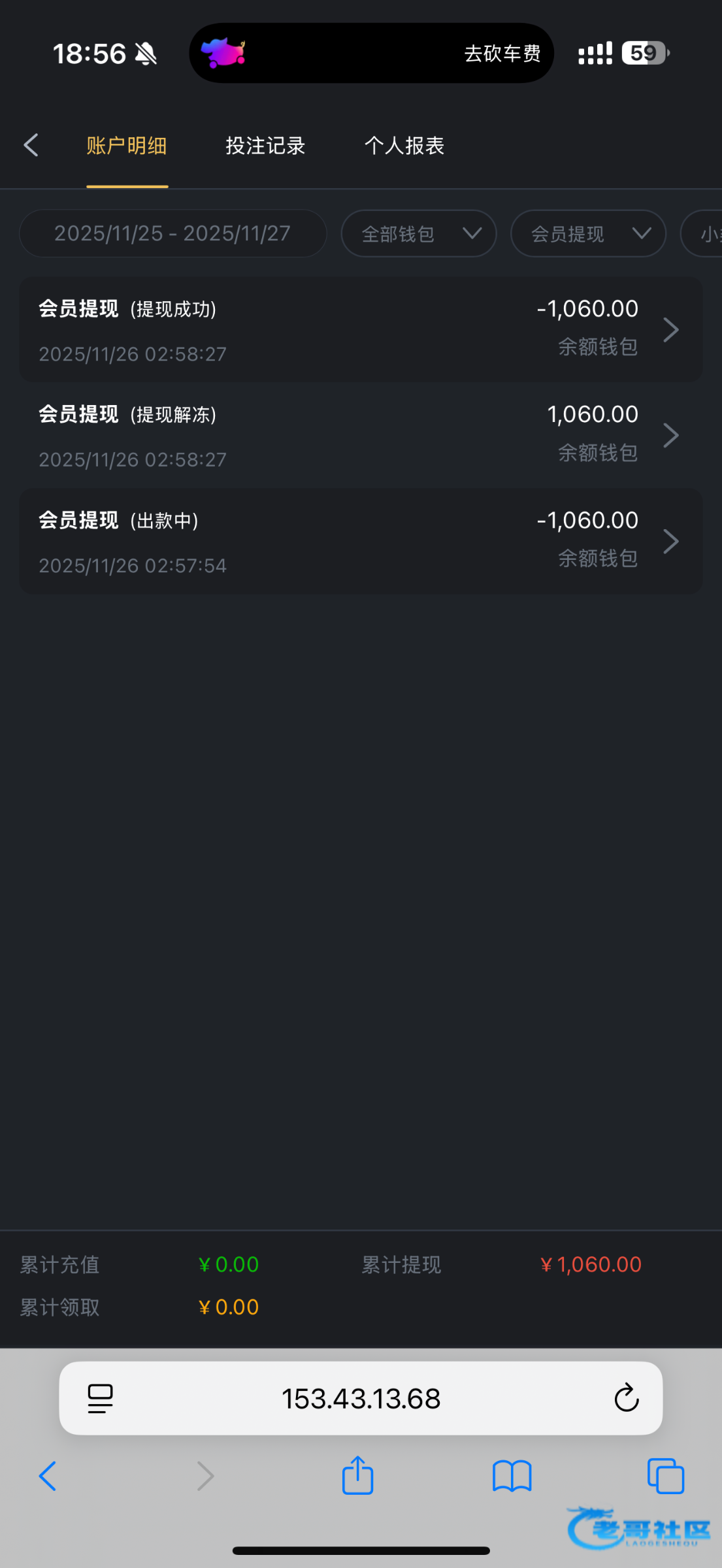
Task: Open the date range picker 2025/11/25 - 2025/11/27
Action: click(x=172, y=233)
